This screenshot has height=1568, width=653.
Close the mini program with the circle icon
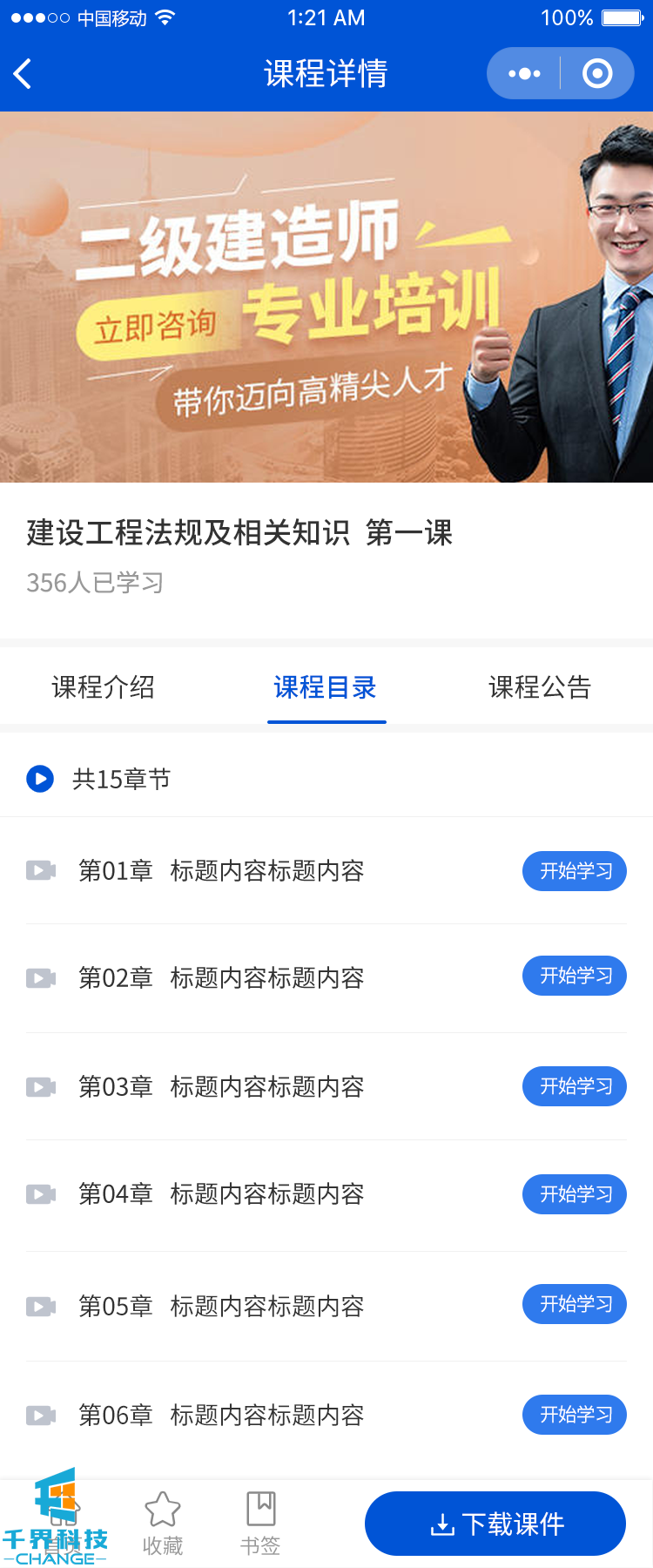pos(597,74)
